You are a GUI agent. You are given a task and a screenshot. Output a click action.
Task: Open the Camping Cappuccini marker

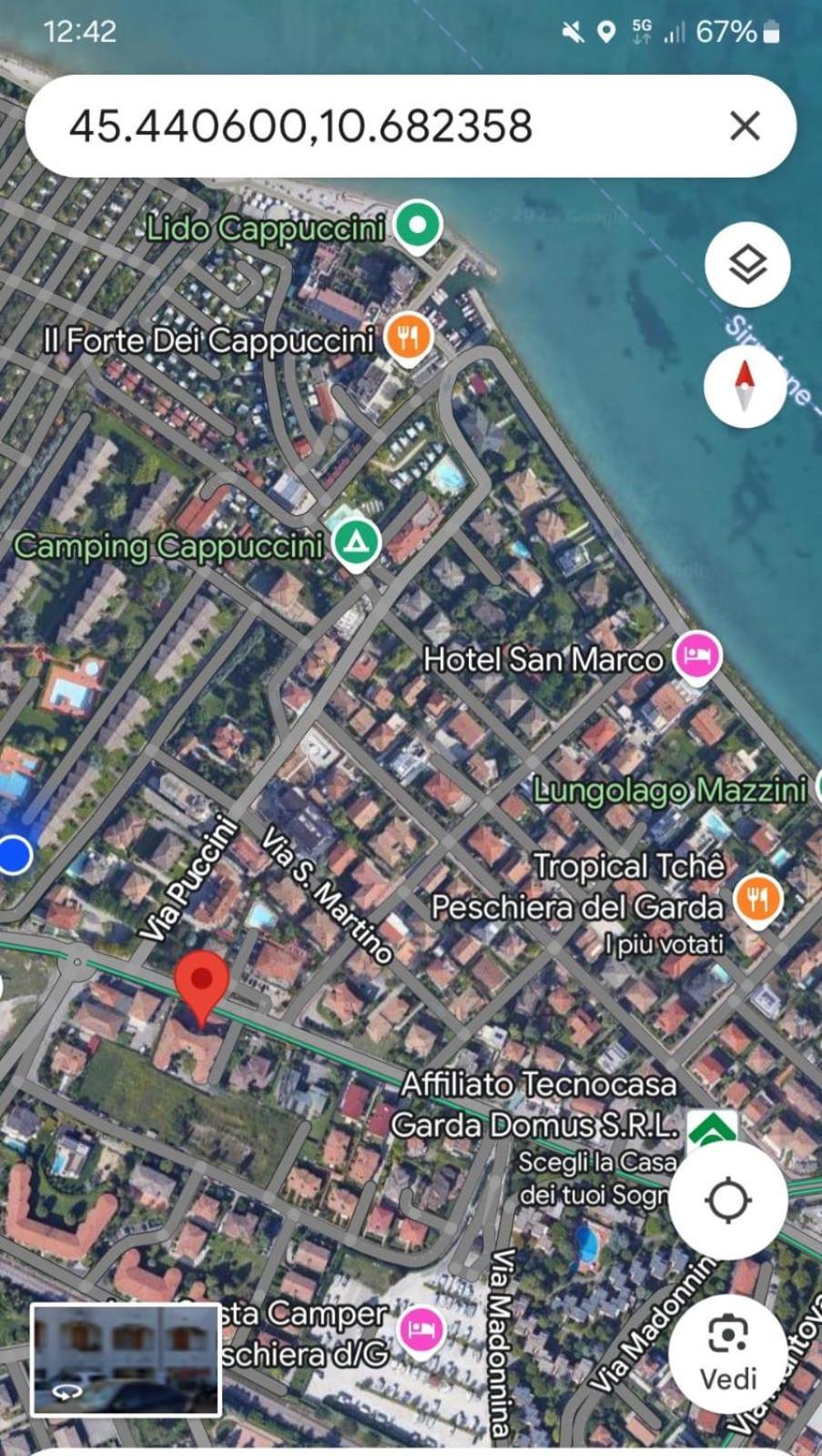pos(356,544)
